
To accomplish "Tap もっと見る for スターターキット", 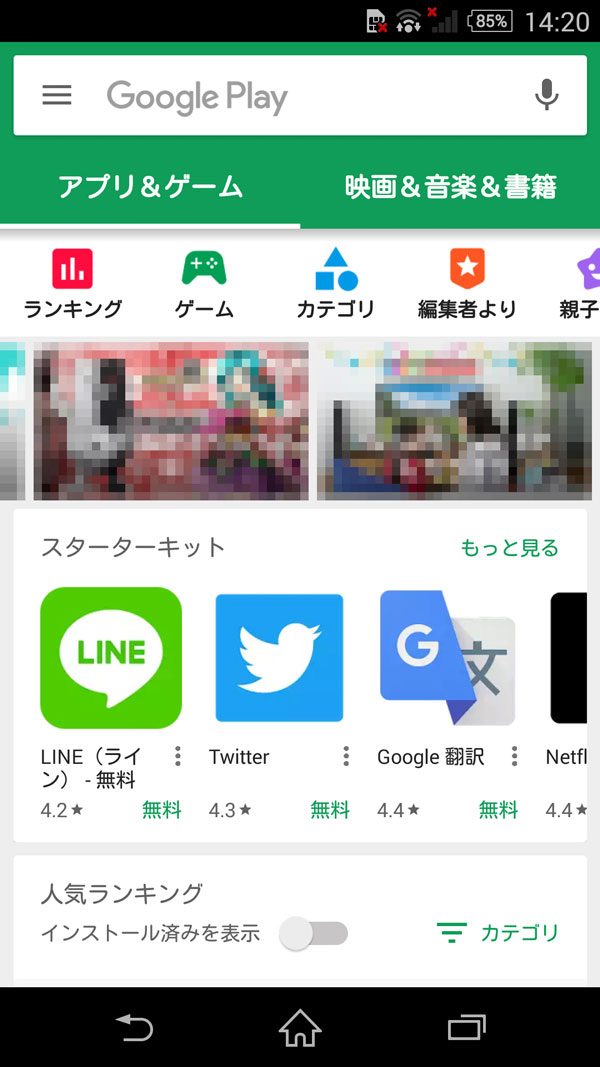I will pos(509,548).
